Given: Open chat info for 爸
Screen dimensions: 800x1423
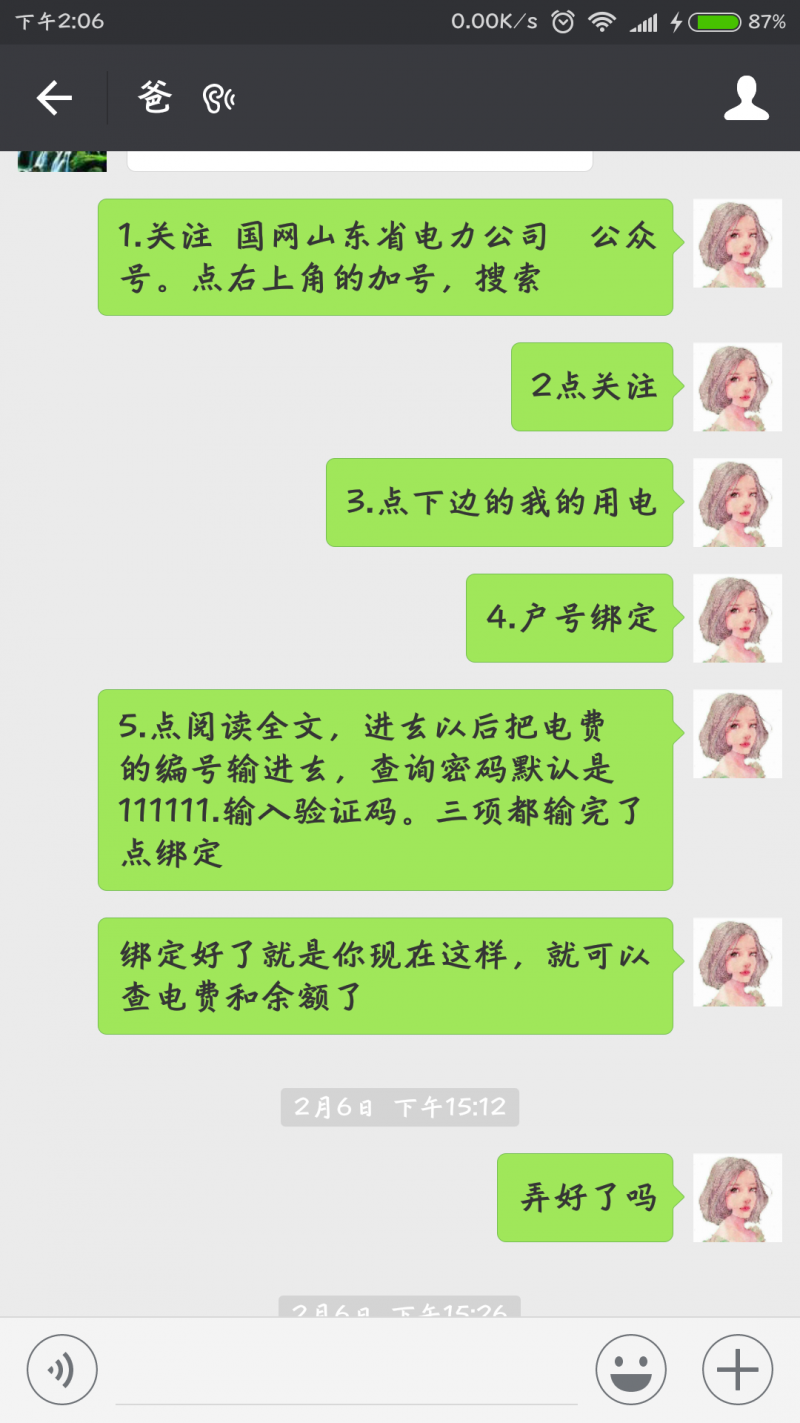Looking at the screenshot, I should coord(746,98).
